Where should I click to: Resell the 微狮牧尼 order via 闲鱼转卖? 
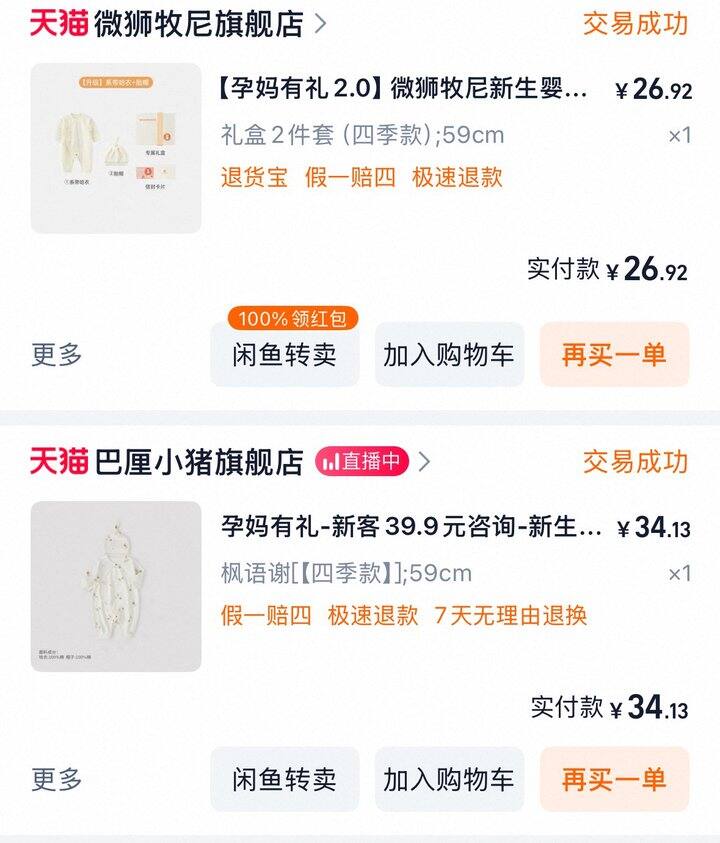point(285,355)
